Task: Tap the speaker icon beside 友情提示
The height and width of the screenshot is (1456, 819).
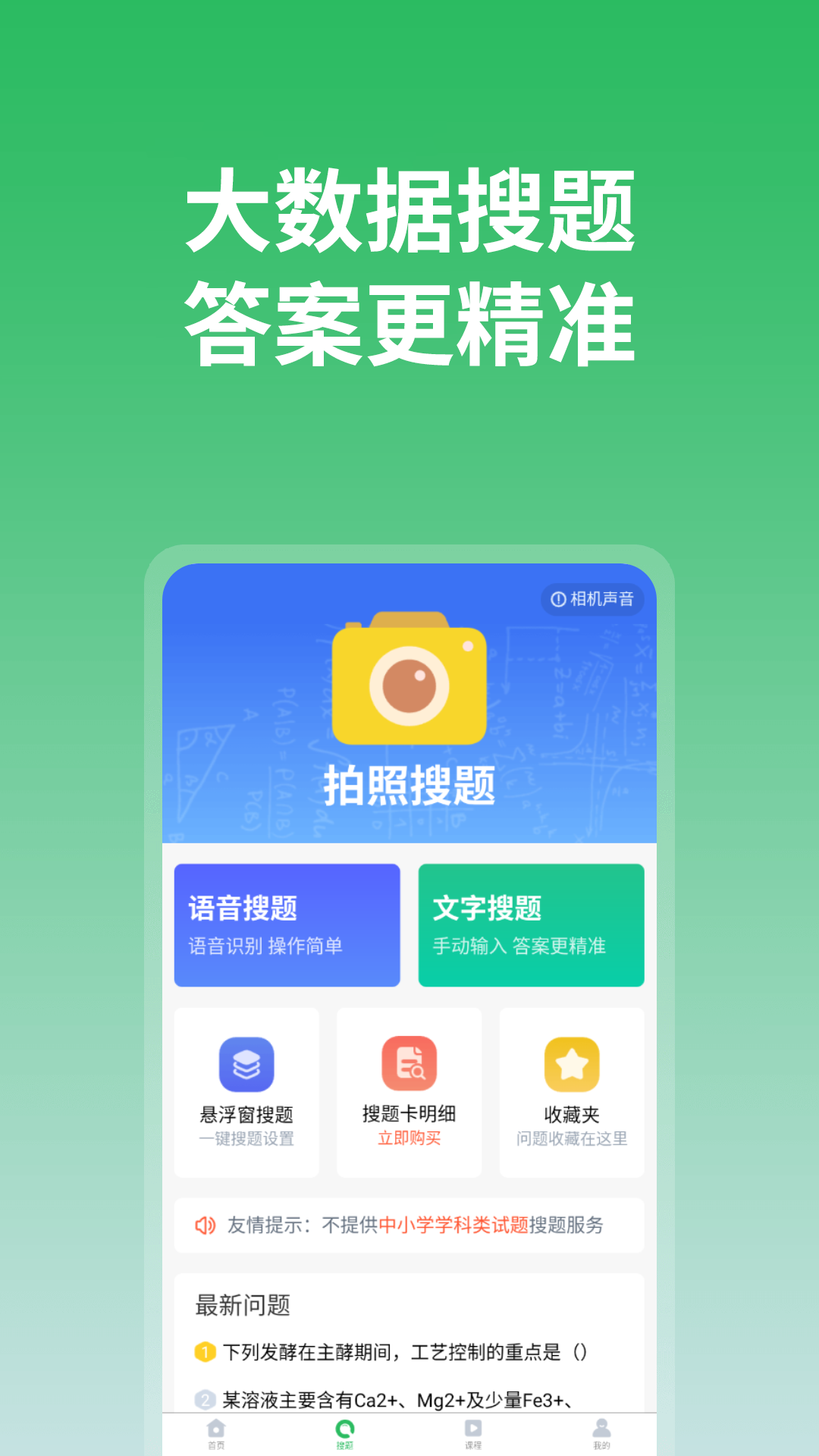Action: 203,1224
